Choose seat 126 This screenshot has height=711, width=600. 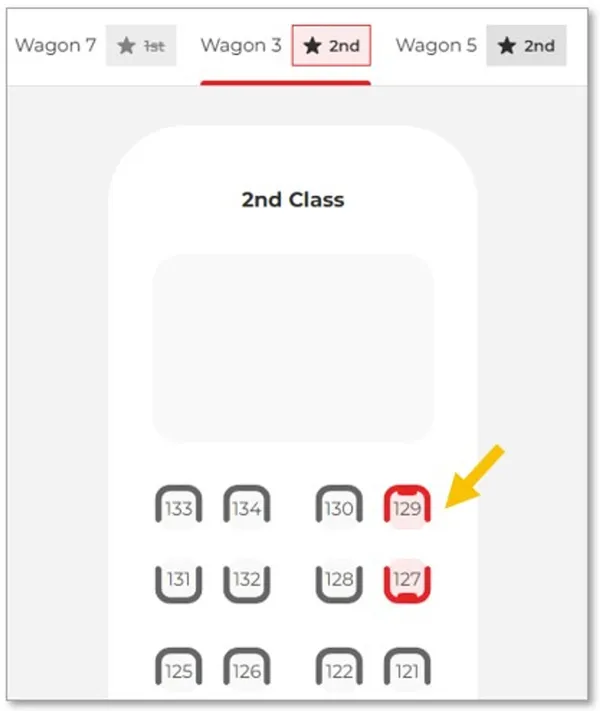[246, 670]
